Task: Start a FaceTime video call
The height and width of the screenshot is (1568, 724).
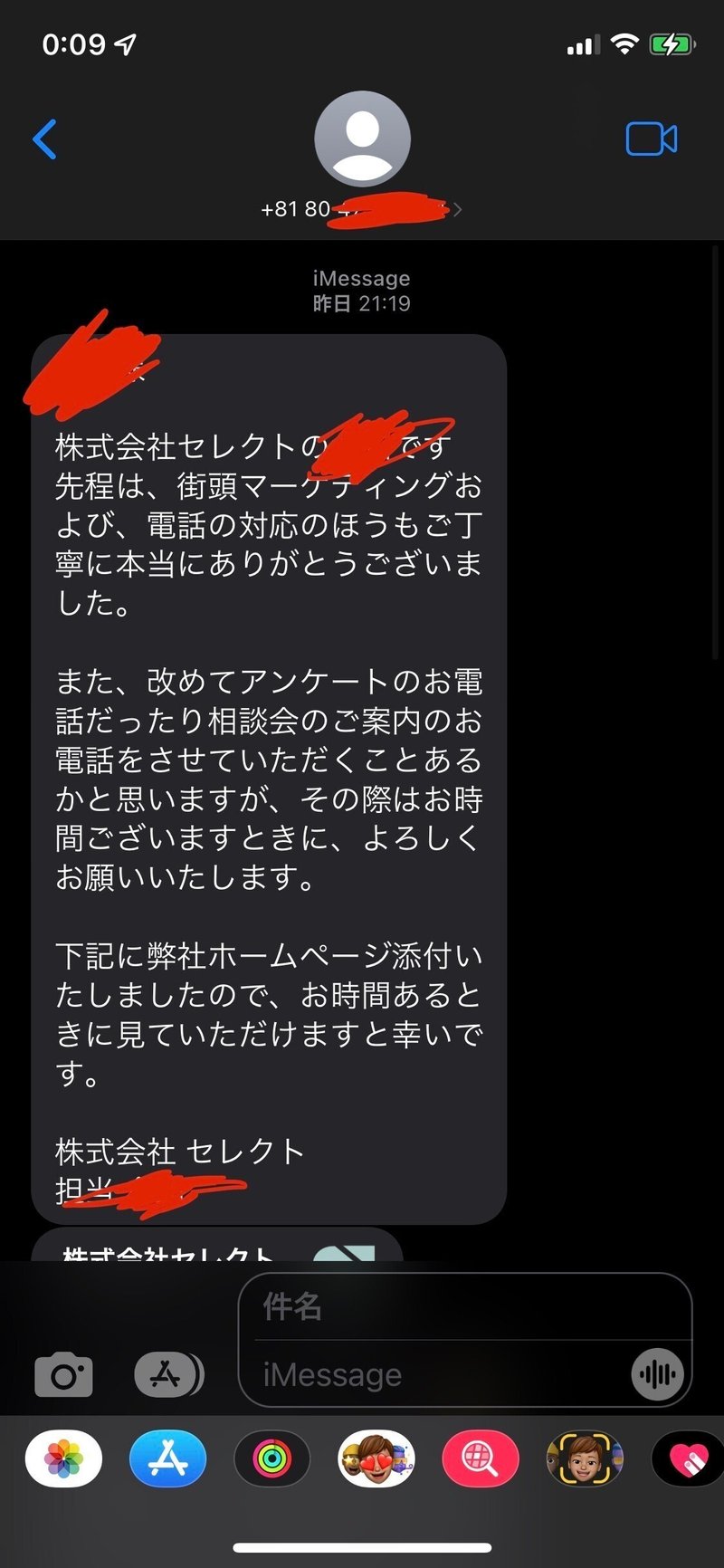Action: click(x=651, y=139)
